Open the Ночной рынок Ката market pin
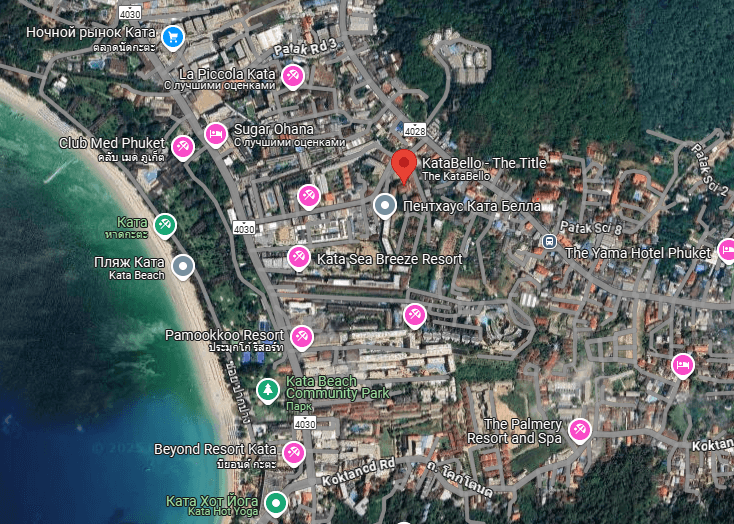Screen dimensions: 734x524 point(173,37)
